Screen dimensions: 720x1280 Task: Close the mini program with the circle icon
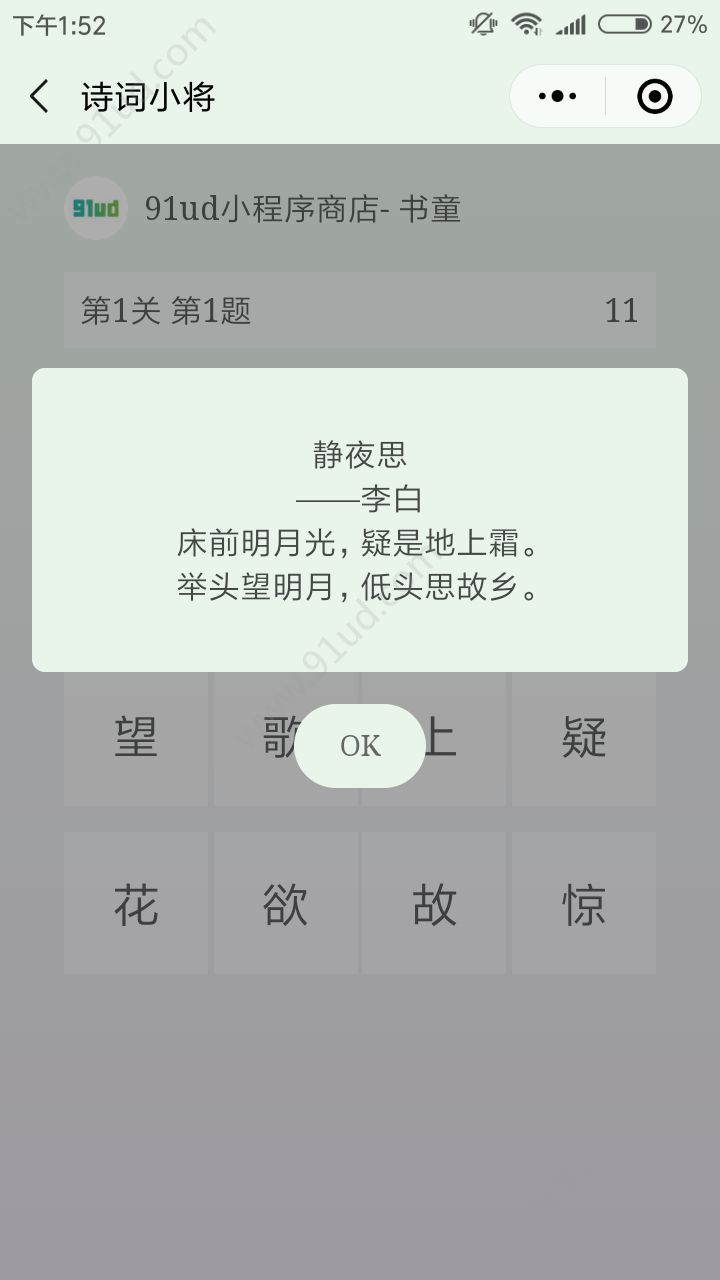pos(654,97)
